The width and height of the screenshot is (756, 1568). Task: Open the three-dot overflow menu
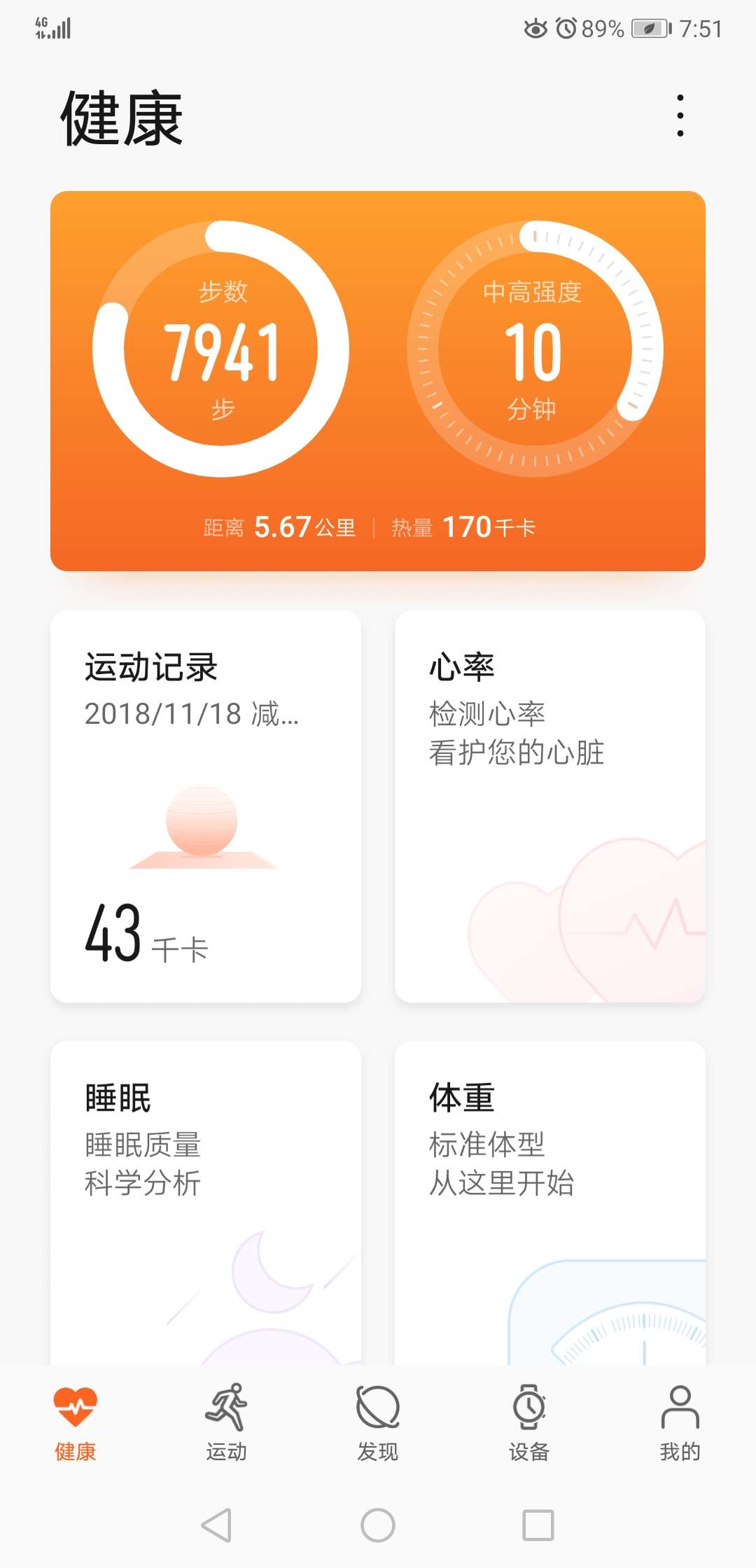[680, 114]
